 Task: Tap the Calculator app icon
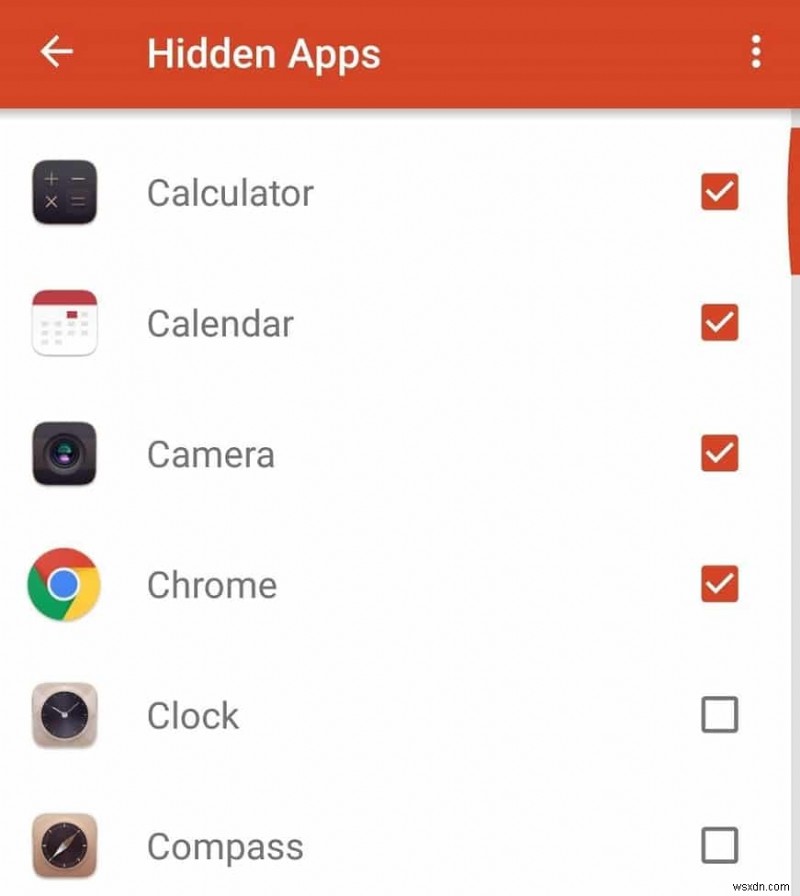[x=64, y=192]
